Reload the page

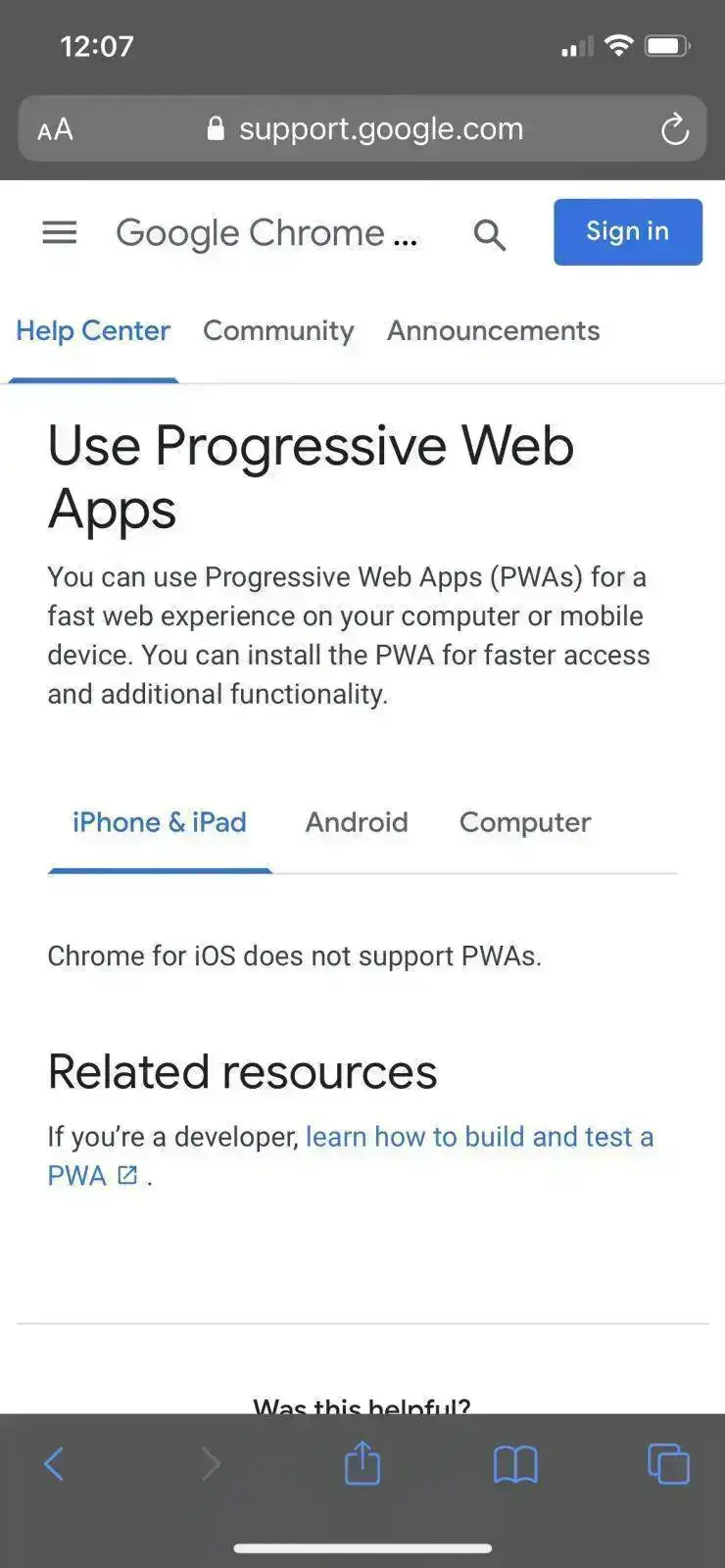pos(674,128)
